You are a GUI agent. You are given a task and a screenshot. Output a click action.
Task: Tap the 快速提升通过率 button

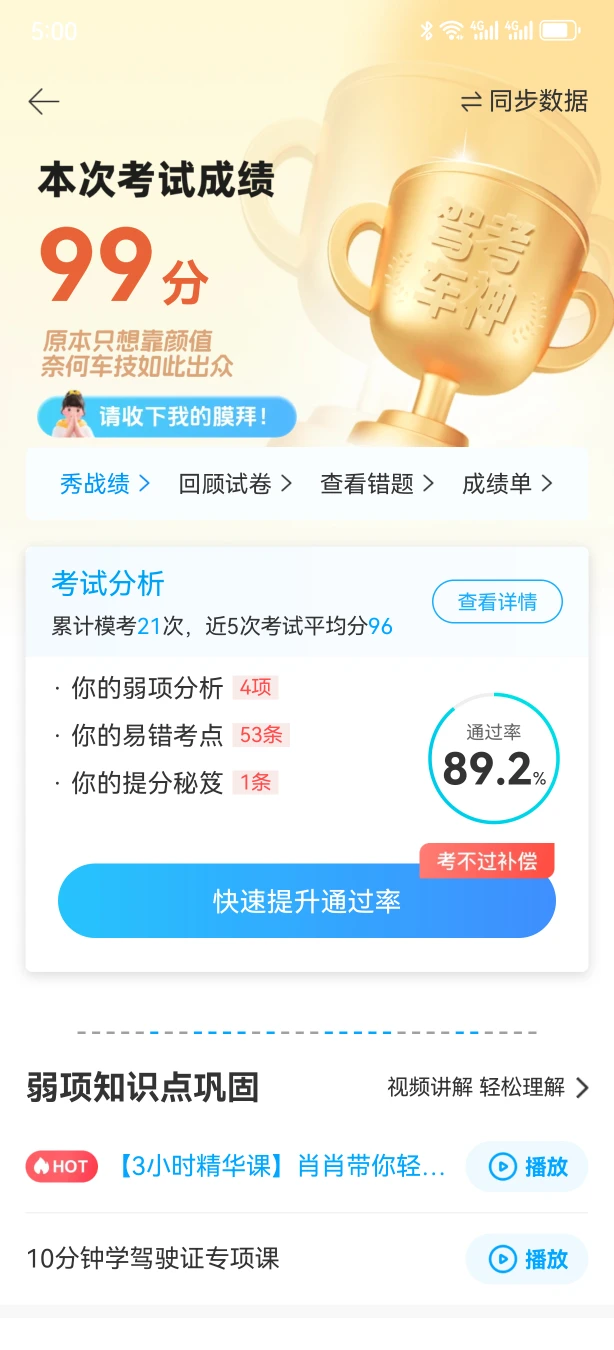tap(307, 901)
